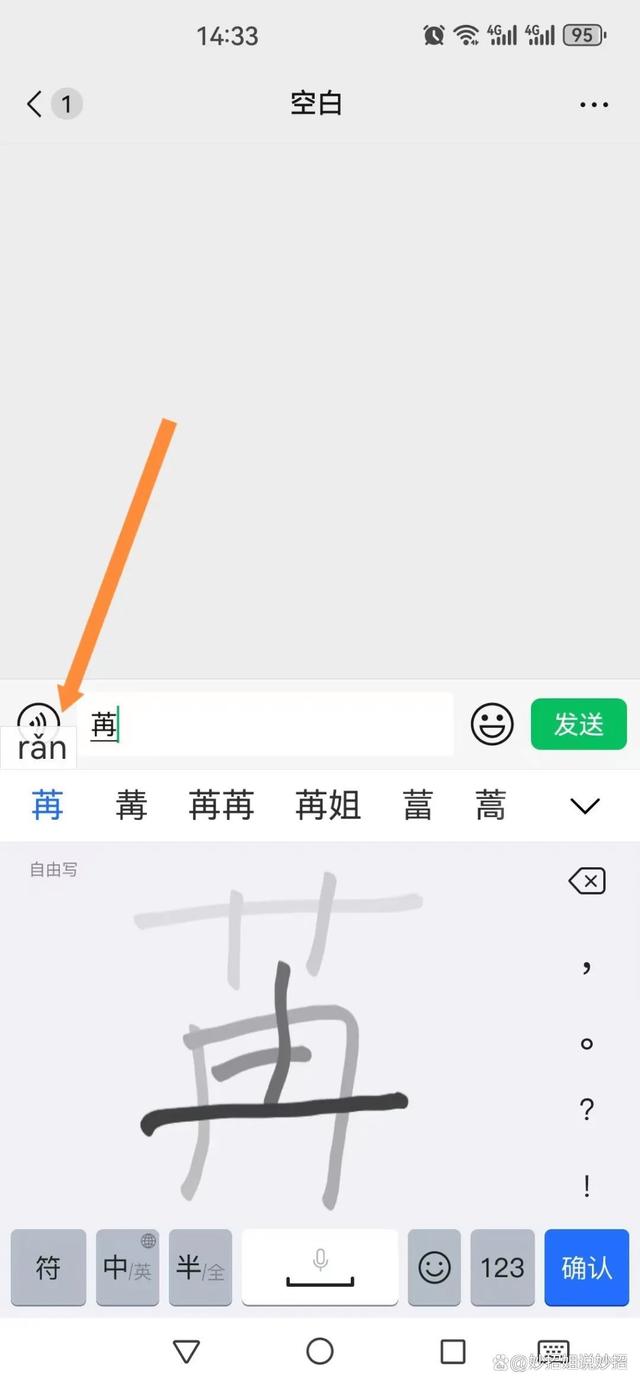Open the keyboard's emoji key

coord(434,1268)
